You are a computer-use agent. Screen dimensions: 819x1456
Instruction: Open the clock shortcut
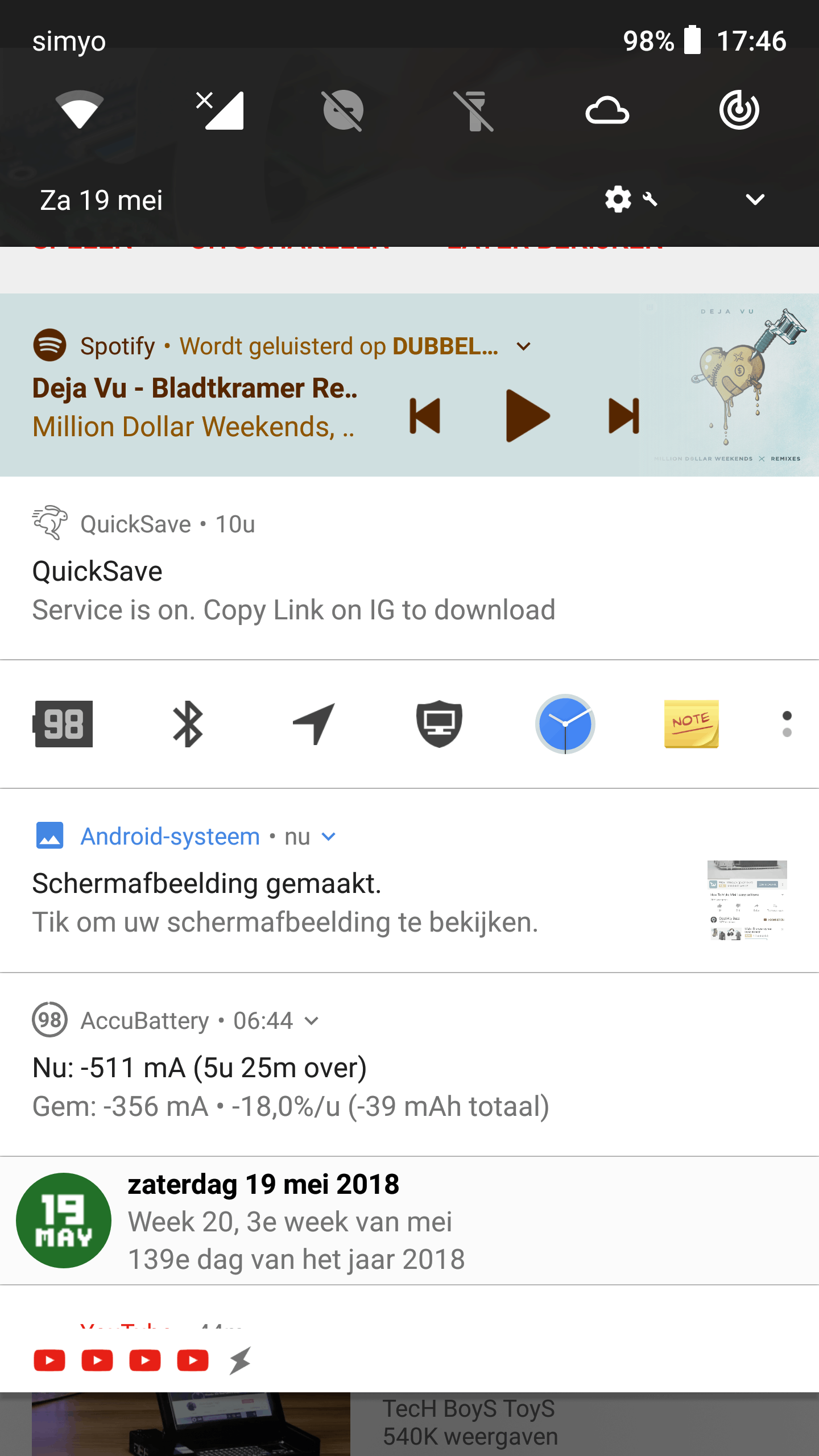point(565,724)
